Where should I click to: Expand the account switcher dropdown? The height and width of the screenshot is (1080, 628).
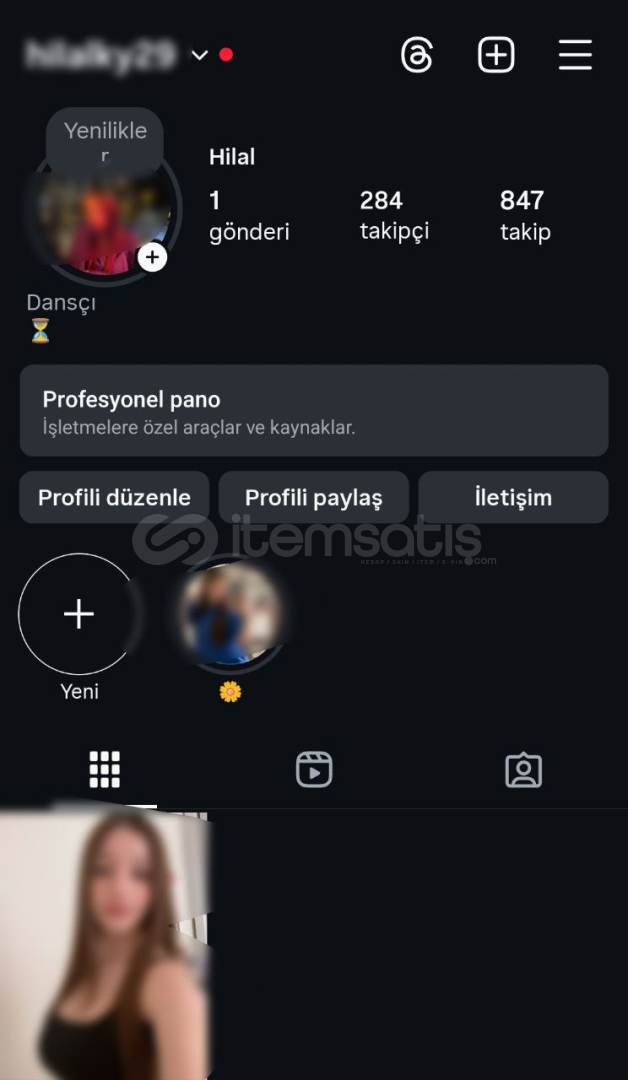click(x=199, y=55)
